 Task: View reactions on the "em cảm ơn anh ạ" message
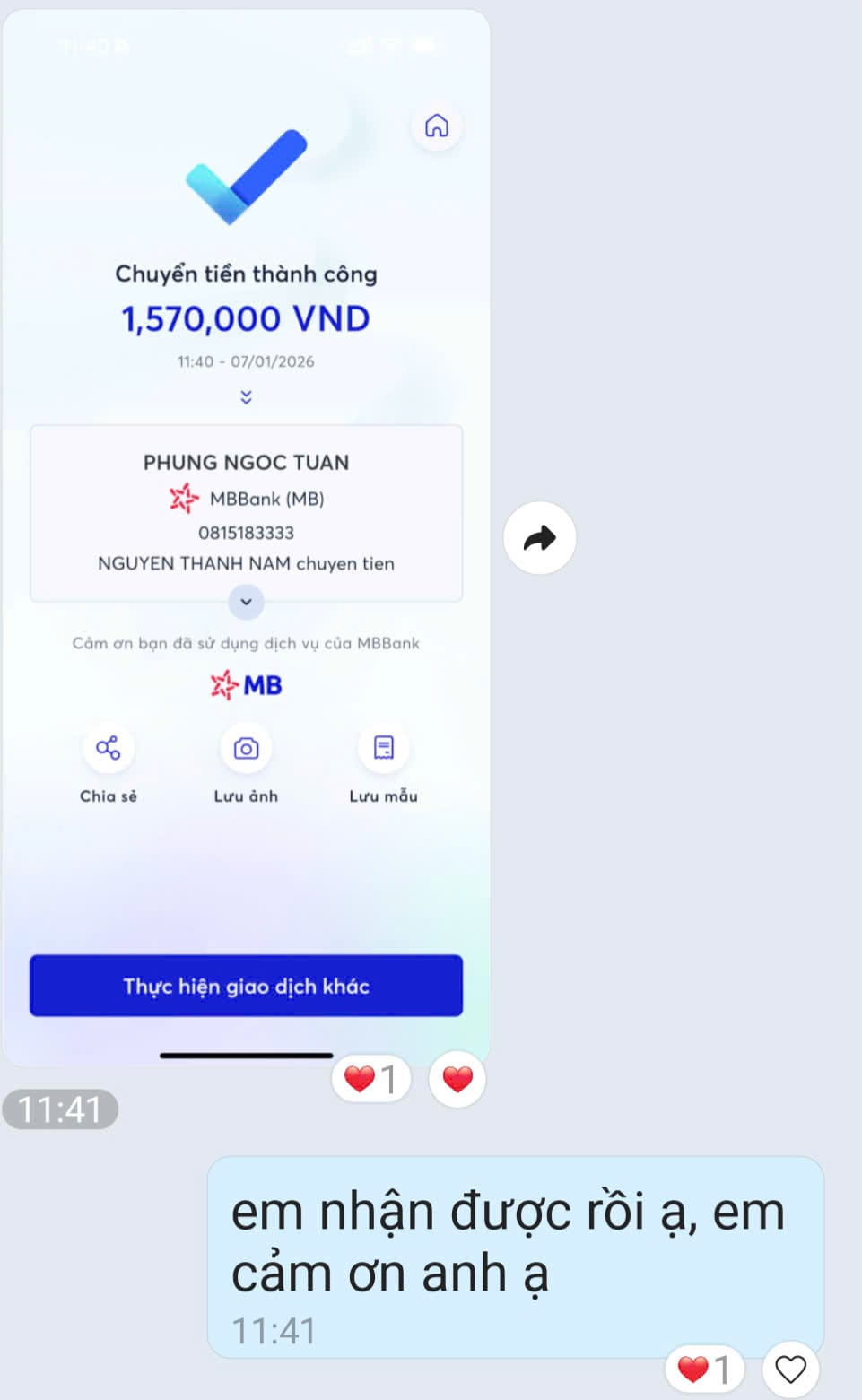point(704,1370)
